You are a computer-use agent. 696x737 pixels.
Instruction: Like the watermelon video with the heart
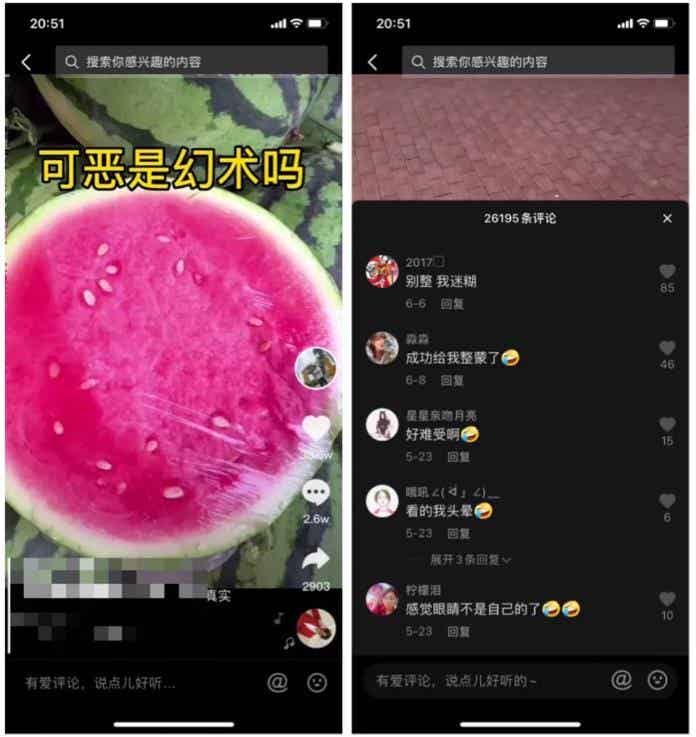point(316,428)
